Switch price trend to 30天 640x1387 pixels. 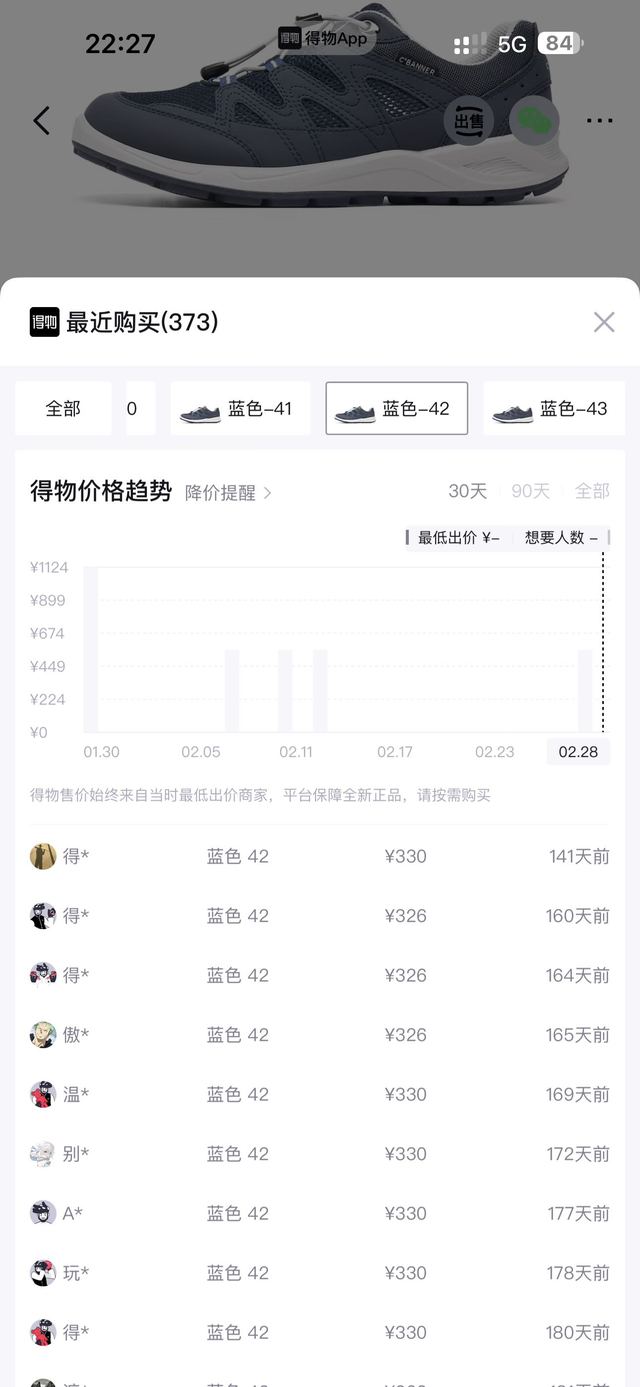[x=467, y=491]
